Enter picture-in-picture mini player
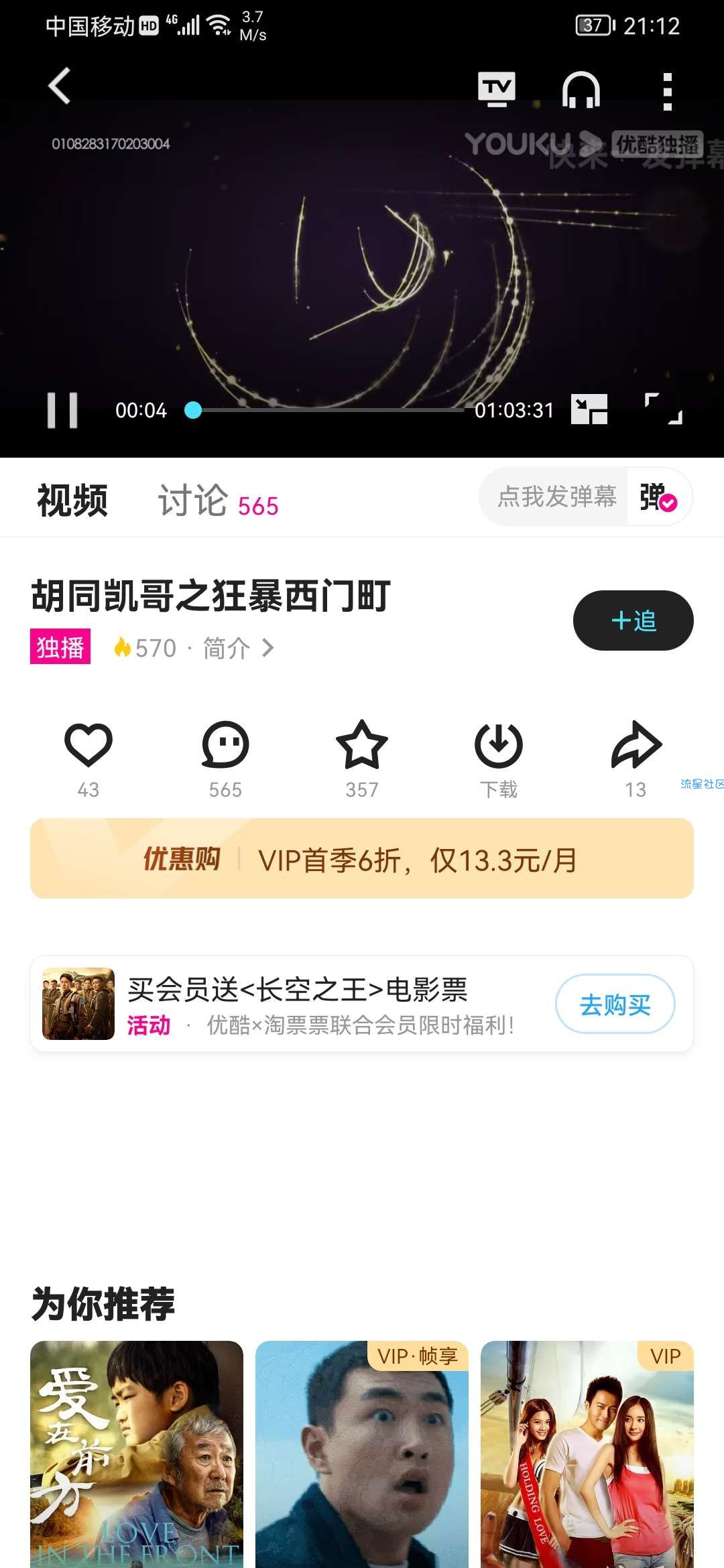 click(x=589, y=409)
